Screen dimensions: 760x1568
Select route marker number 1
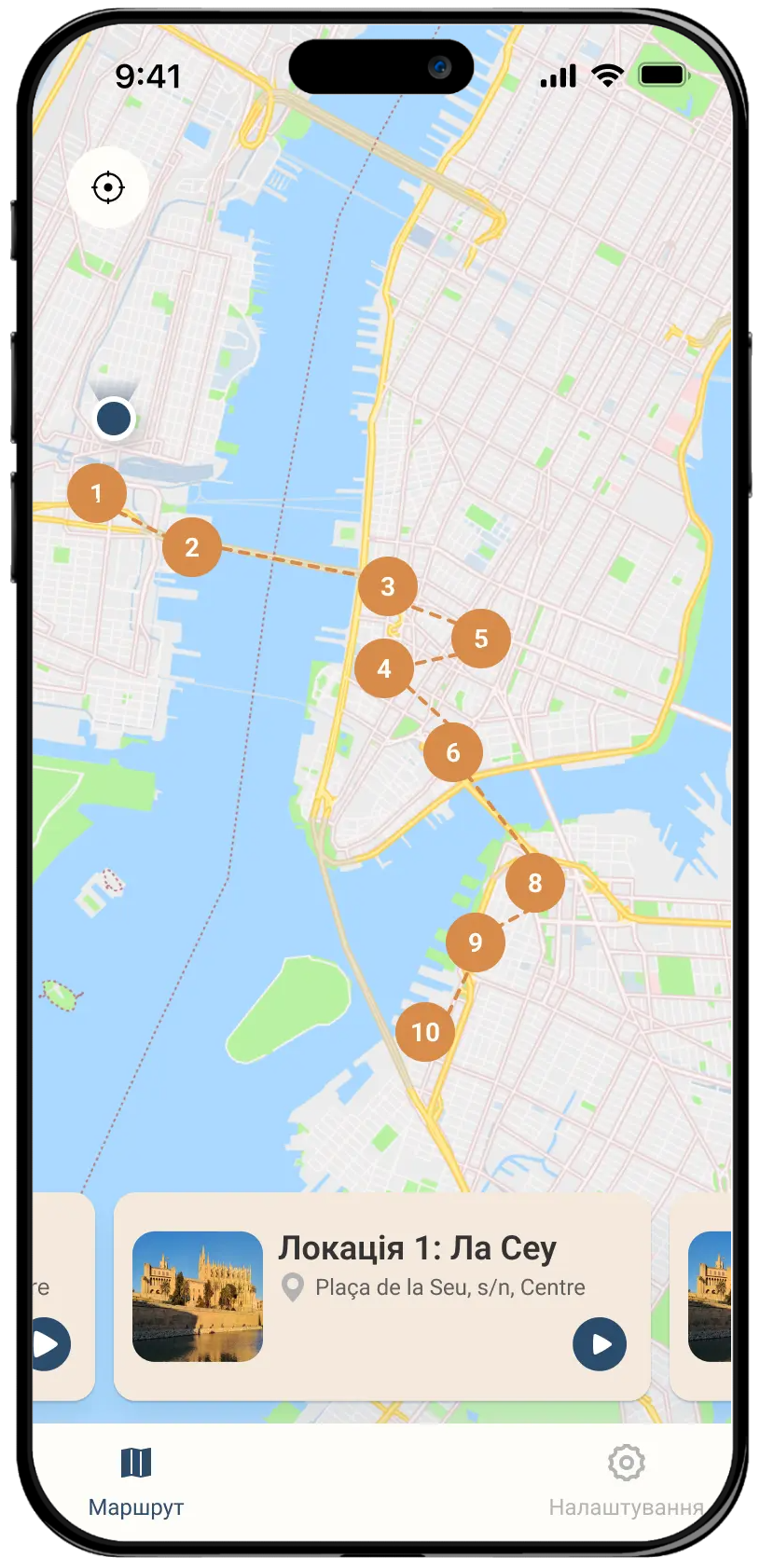click(97, 493)
